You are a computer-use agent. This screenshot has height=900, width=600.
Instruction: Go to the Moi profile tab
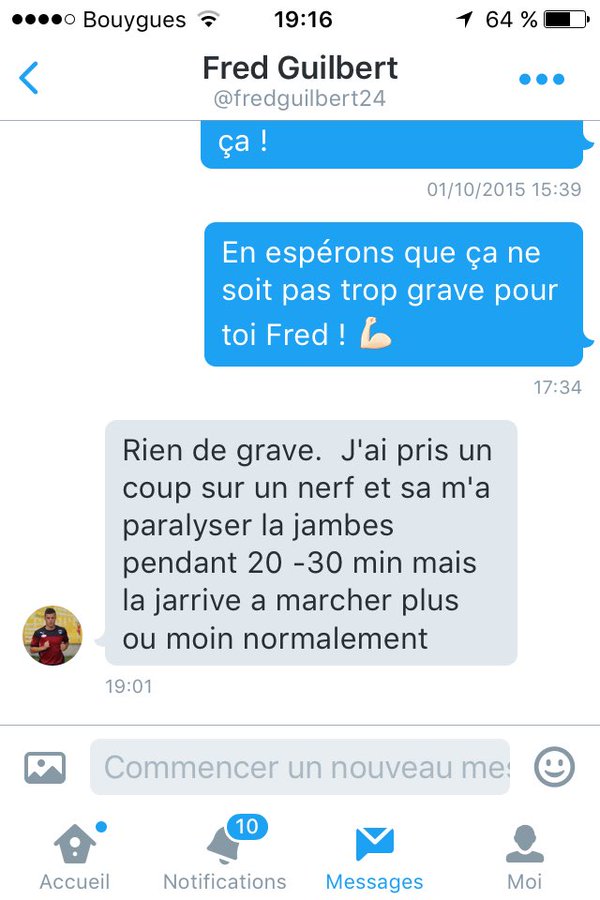point(524,857)
